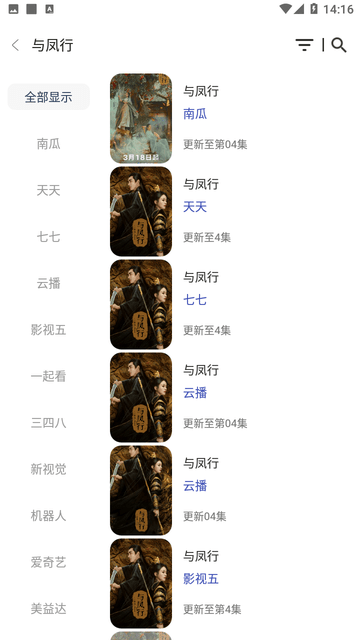Image resolution: width=360 pixels, height=640 pixels.
Task: Select the 全部显示 source tab
Action: click(x=49, y=97)
